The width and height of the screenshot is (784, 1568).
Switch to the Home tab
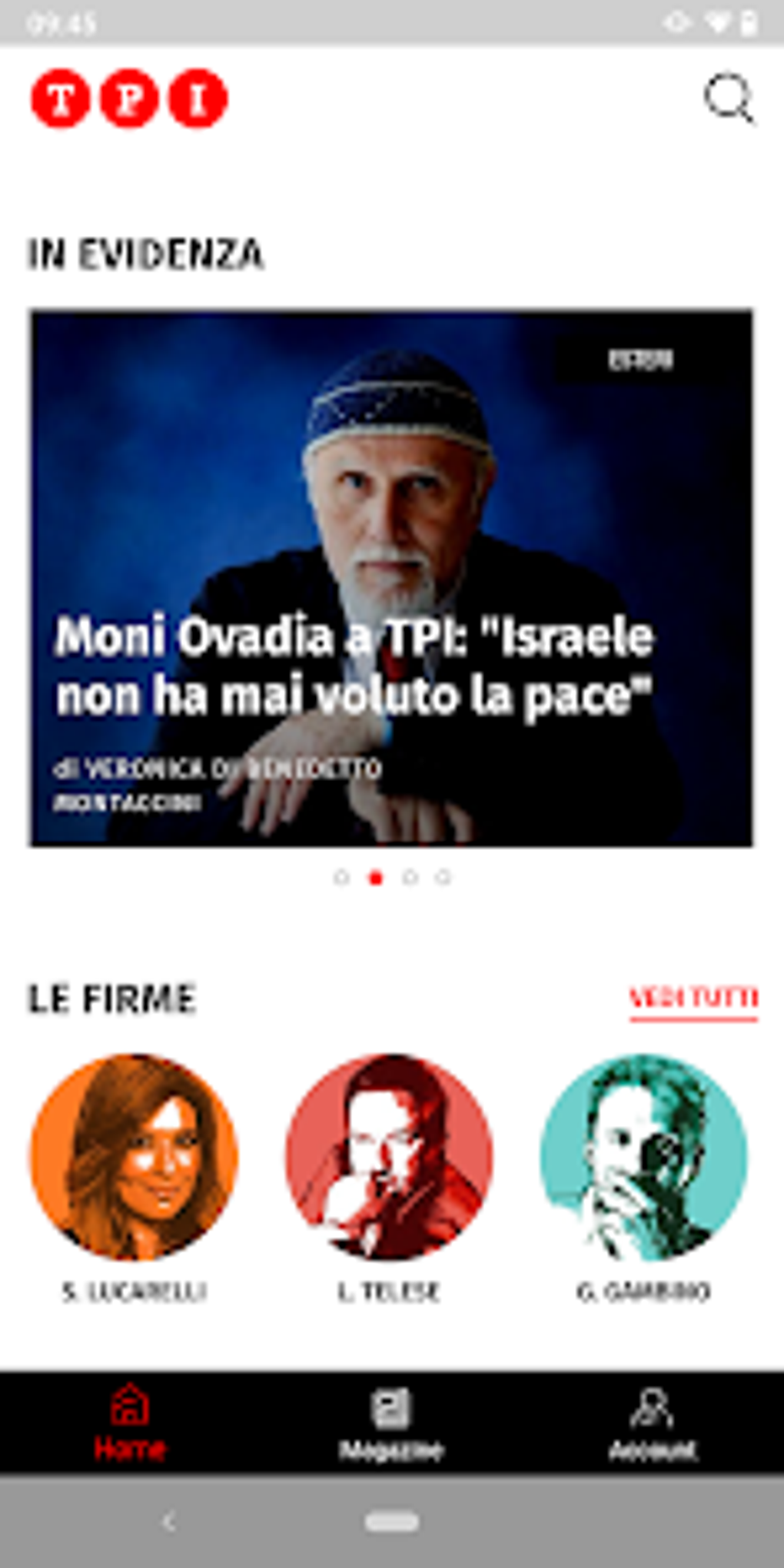[130, 1422]
